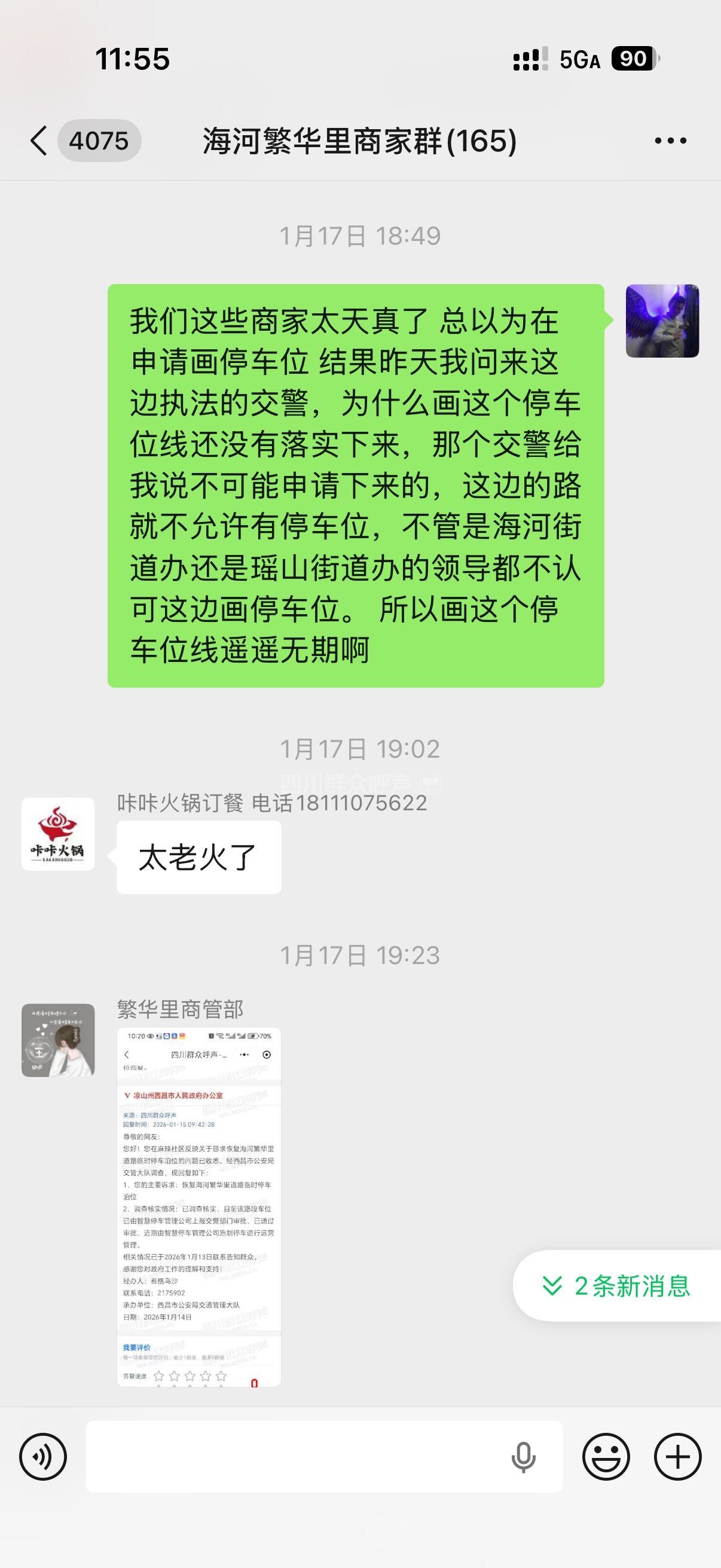
Task: Open the emoji sticker panel
Action: click(606, 1457)
